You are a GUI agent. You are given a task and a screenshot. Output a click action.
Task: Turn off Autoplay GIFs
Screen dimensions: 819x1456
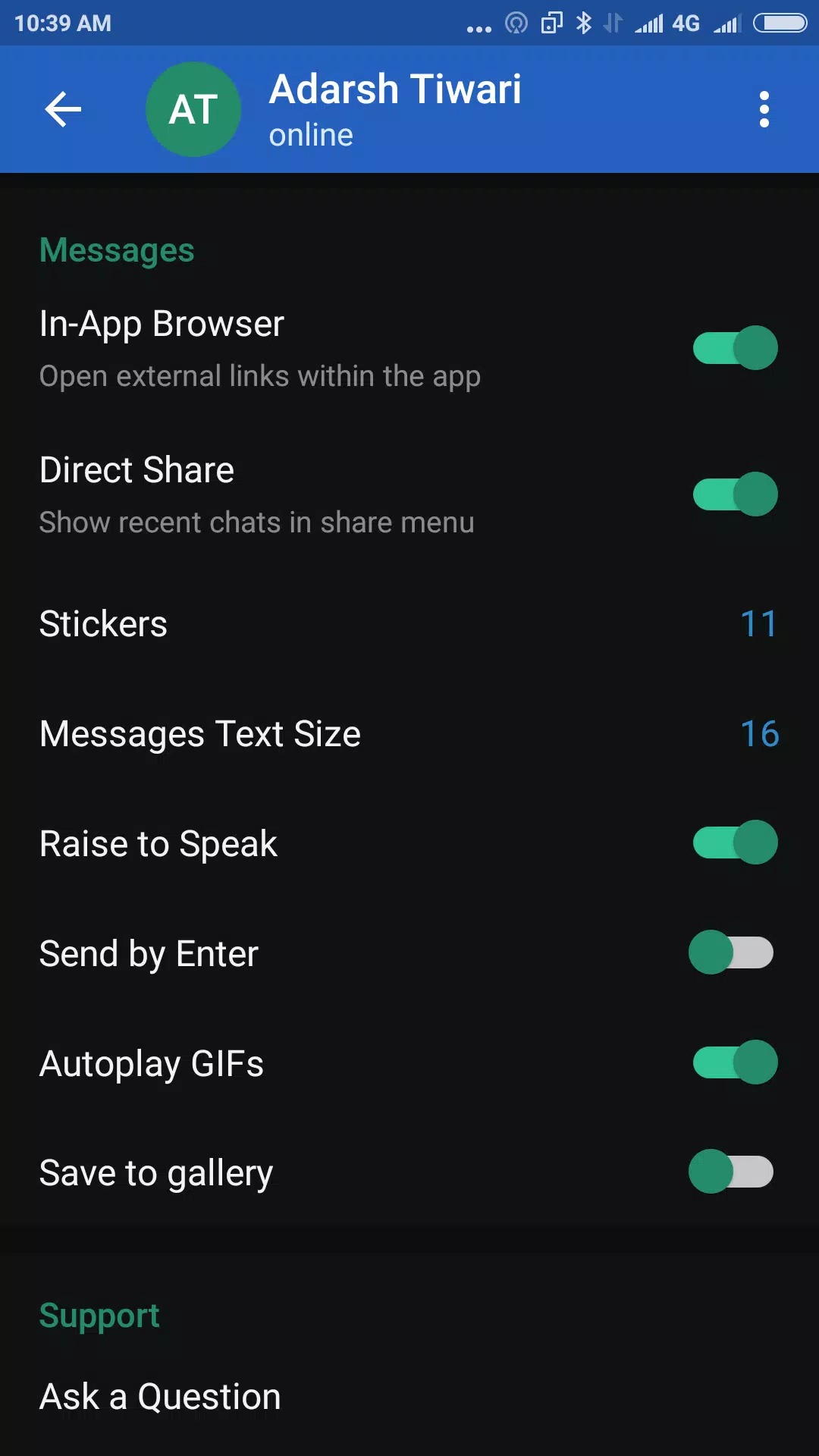click(x=735, y=1062)
